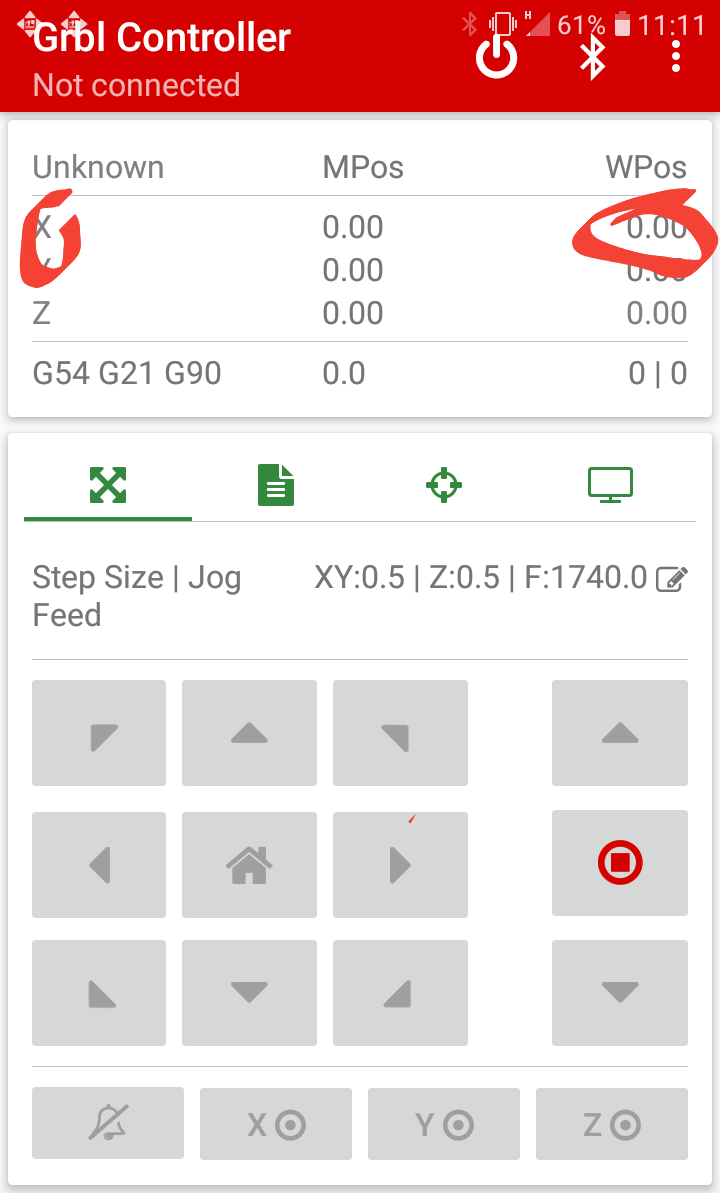720x1193 pixels.
Task: Switch to the file sender tab
Action: (x=276, y=485)
